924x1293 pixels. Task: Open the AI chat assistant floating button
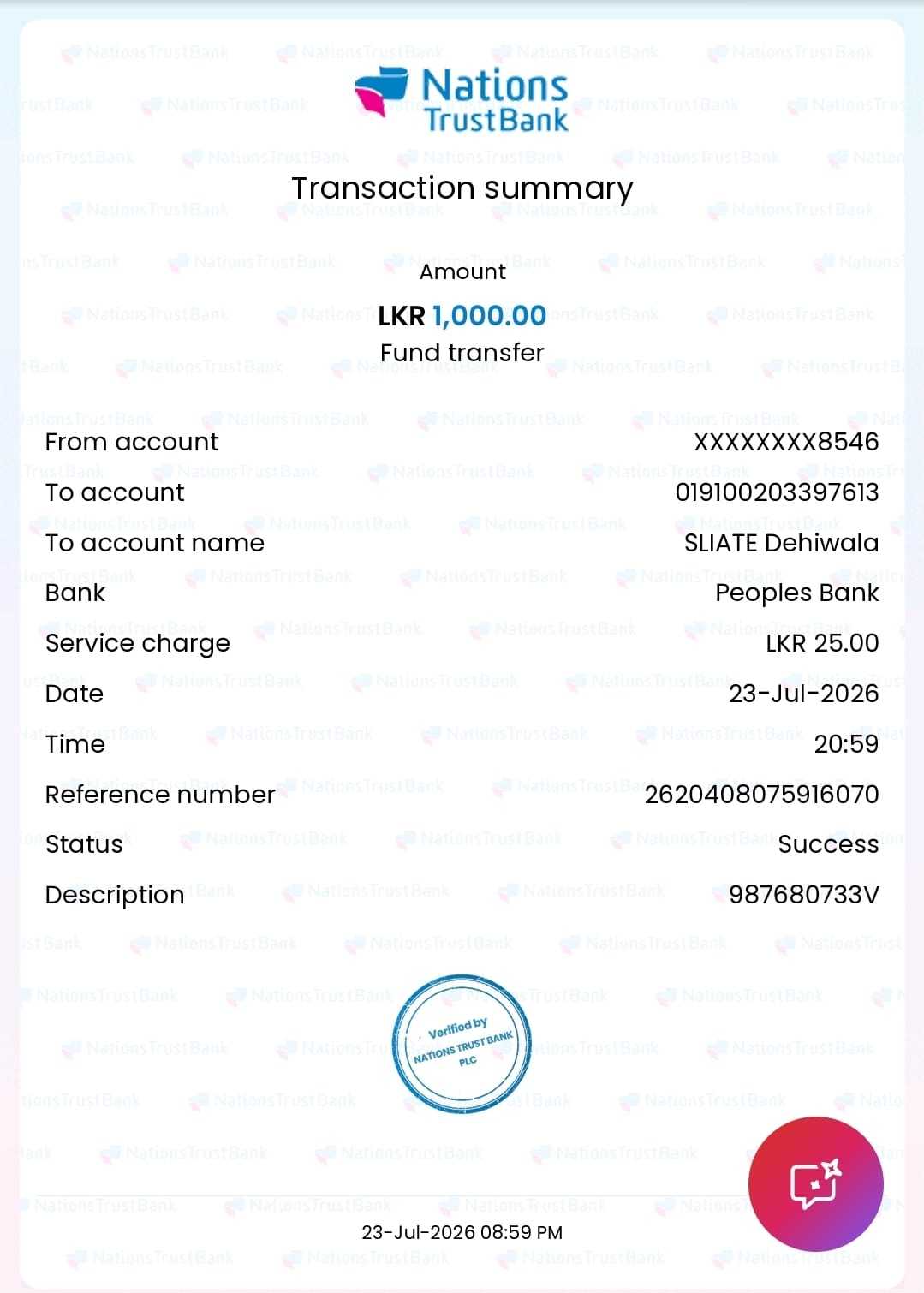tap(815, 1184)
